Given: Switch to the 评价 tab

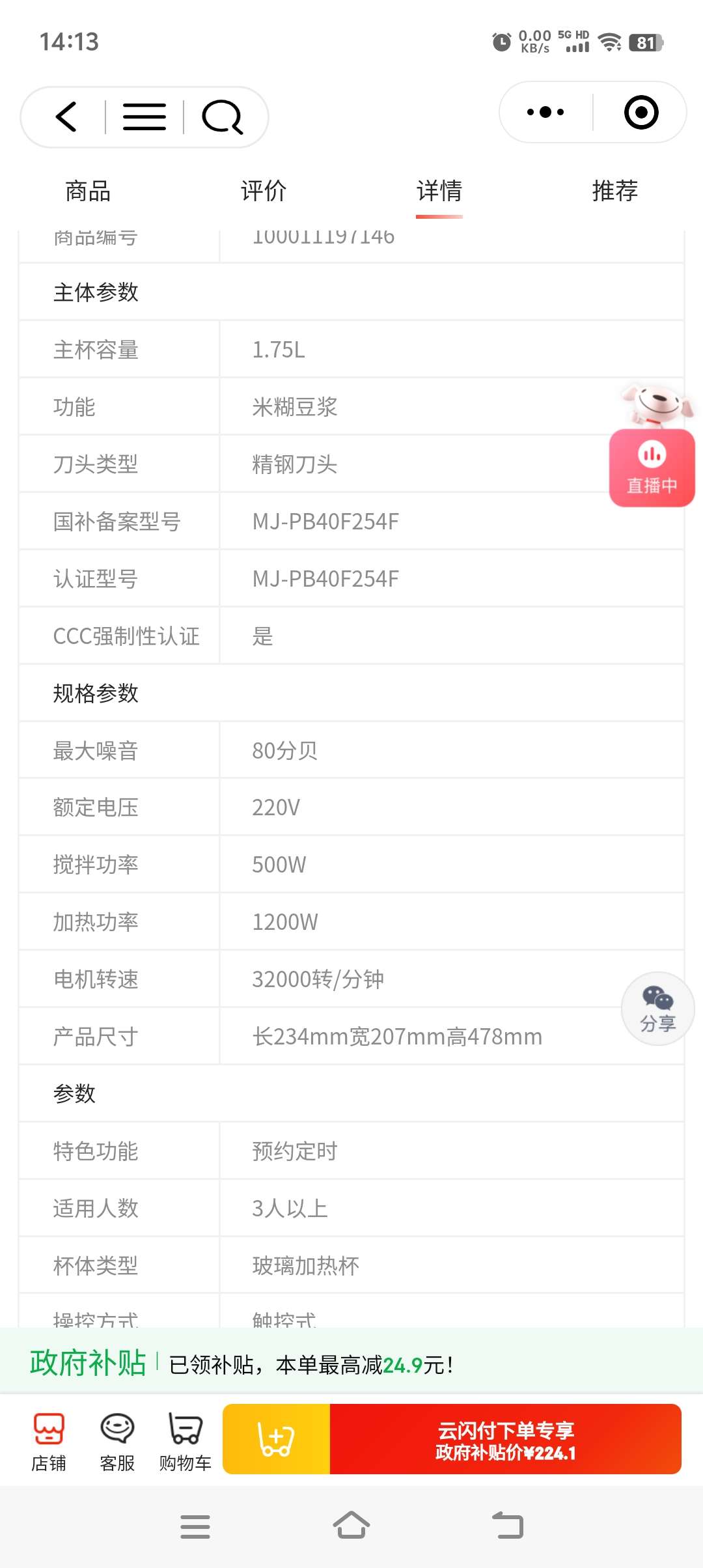Looking at the screenshot, I should (x=264, y=191).
